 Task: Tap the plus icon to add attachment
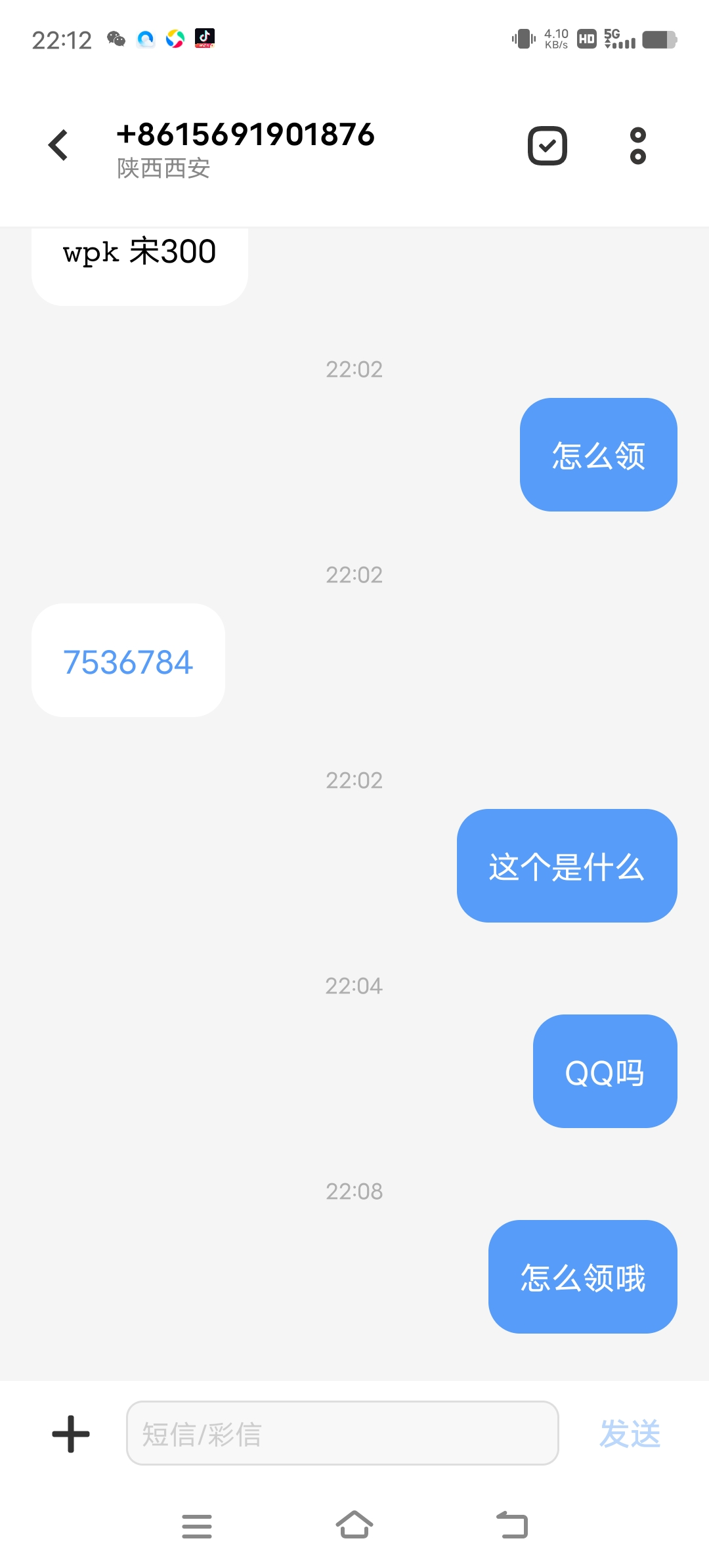[x=70, y=1433]
